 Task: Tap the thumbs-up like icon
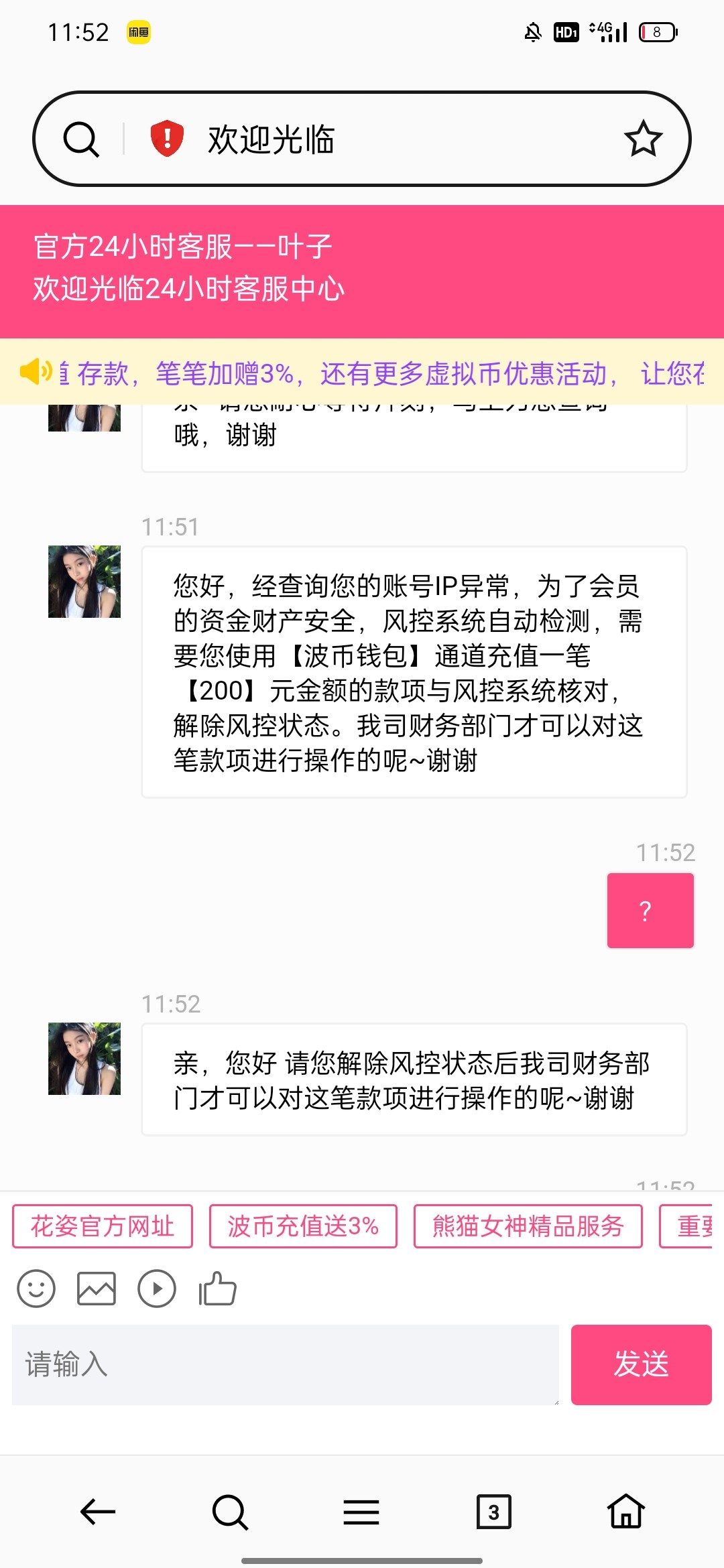pos(217,1288)
